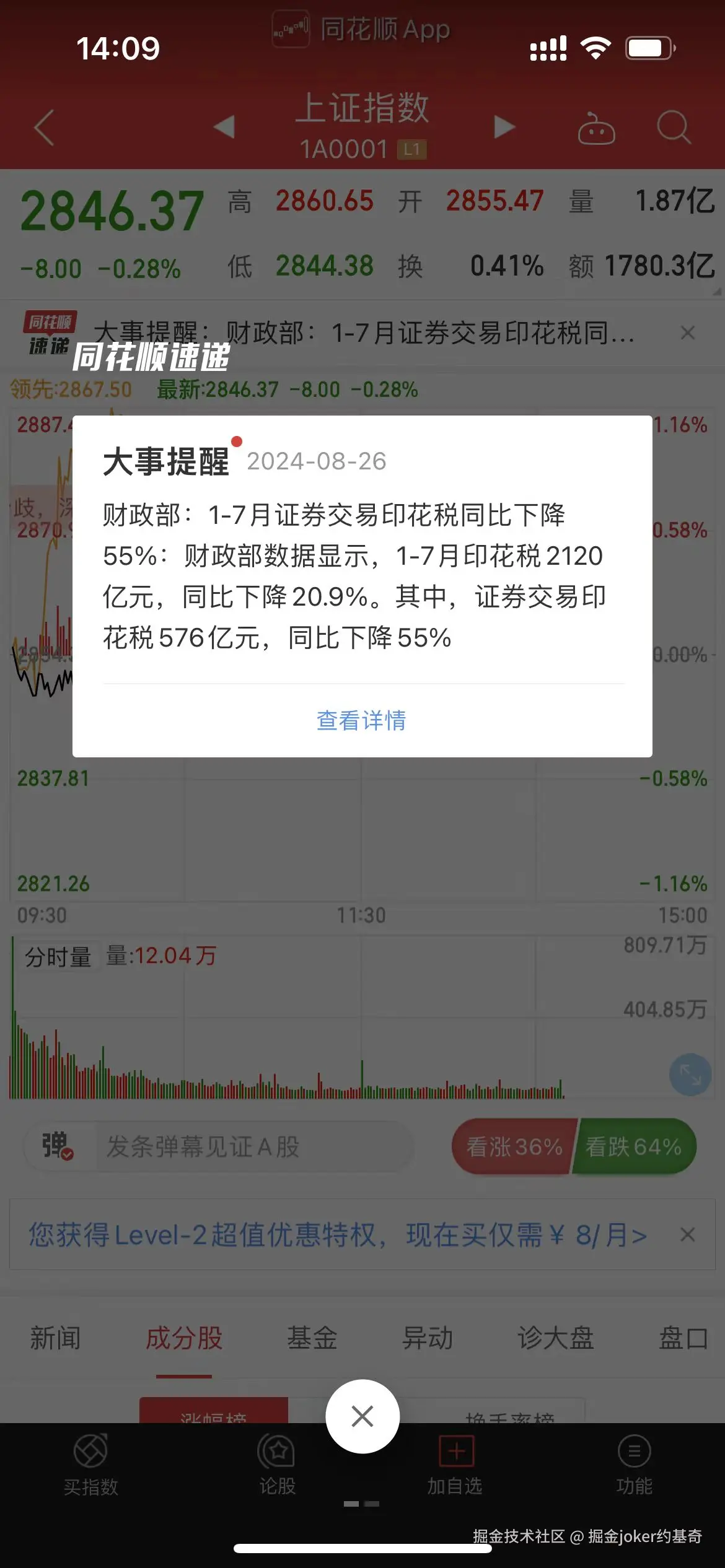Click the bullish-bearish sentiment ratio bar
The height and width of the screenshot is (1568, 725).
coord(573,1146)
